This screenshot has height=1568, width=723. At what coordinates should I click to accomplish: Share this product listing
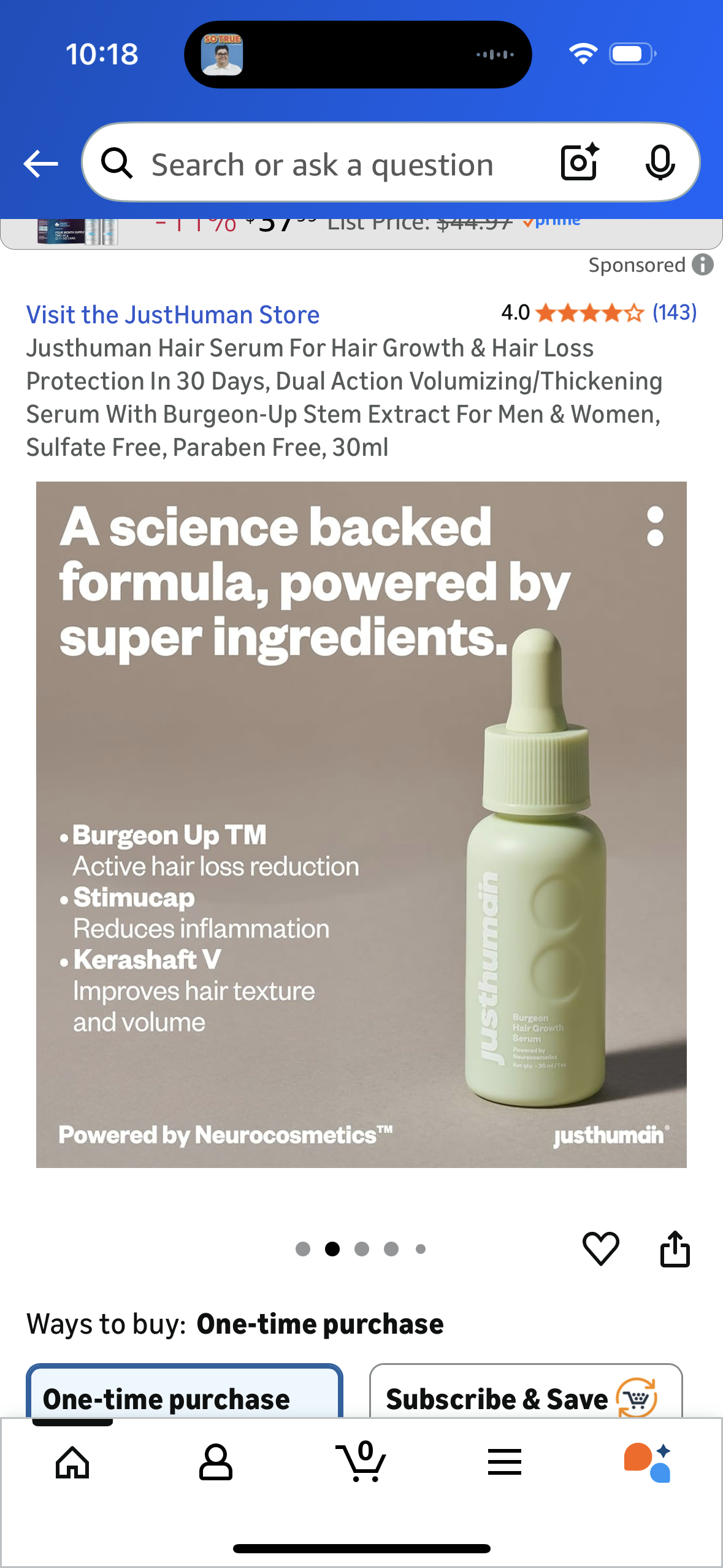tap(675, 1248)
